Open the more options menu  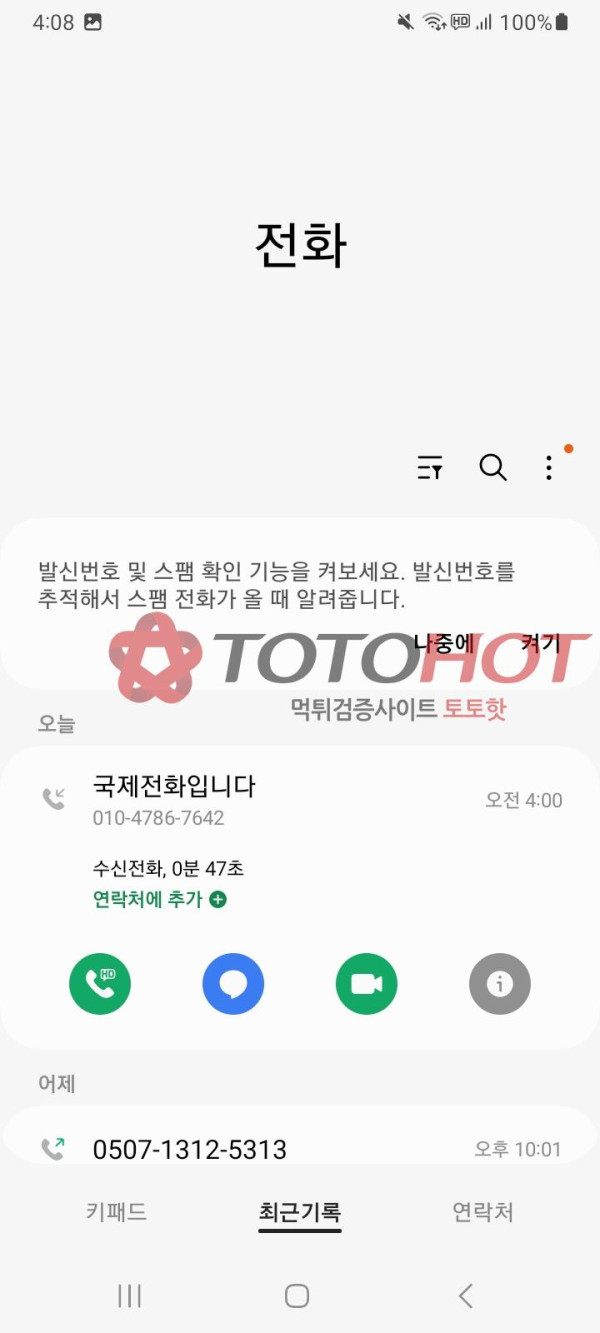click(549, 467)
